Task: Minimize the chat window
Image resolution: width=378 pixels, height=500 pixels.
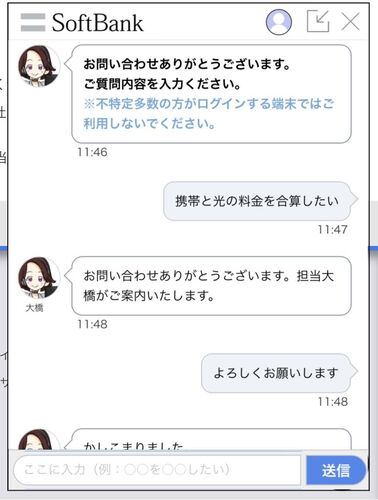Action: coord(318,21)
